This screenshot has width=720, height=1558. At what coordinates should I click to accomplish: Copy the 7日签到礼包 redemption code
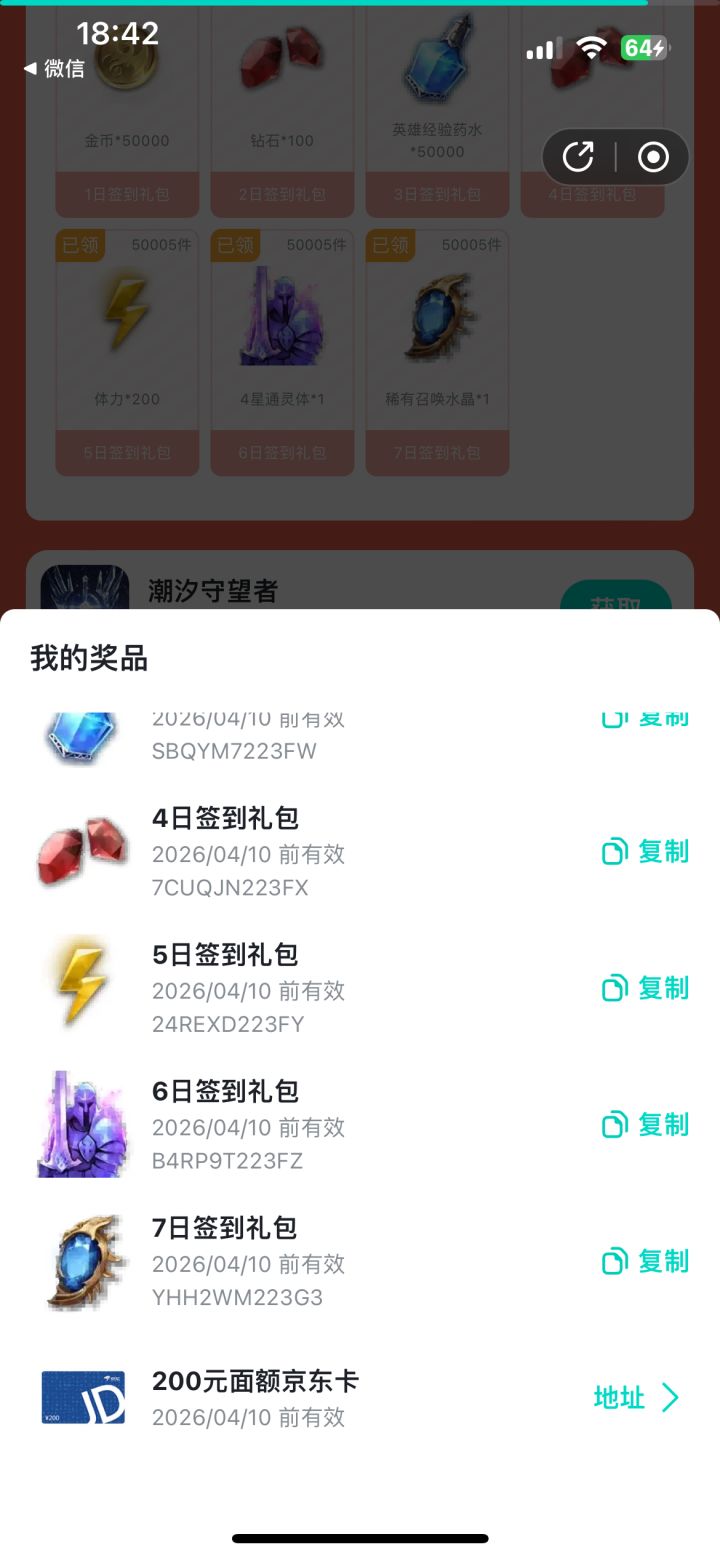[646, 1261]
